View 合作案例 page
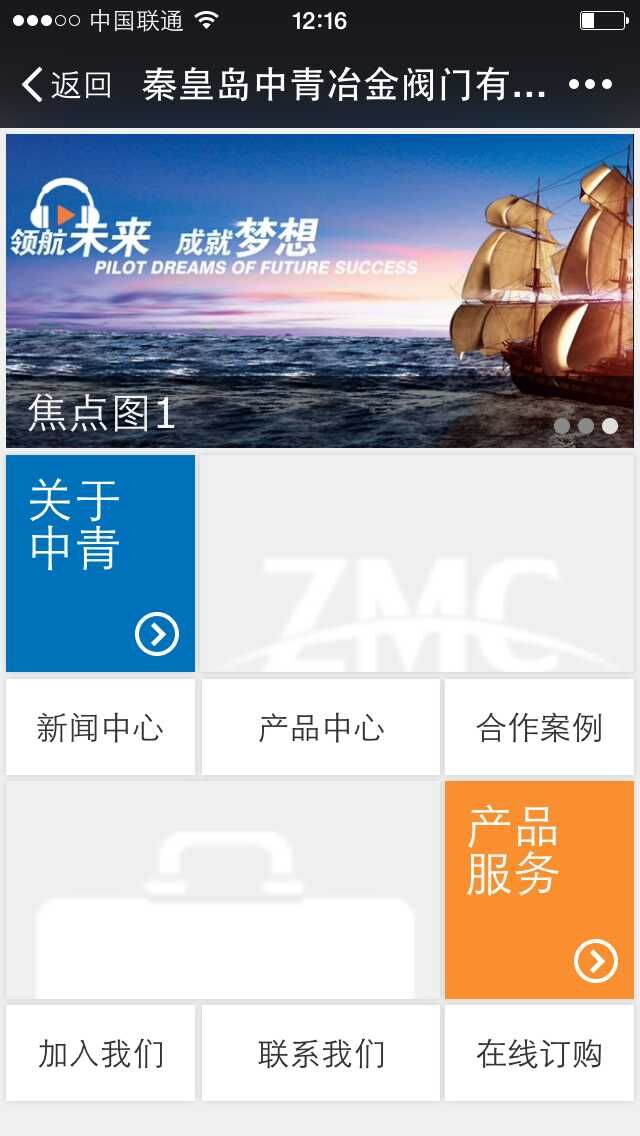The height and width of the screenshot is (1136, 640). 539,727
